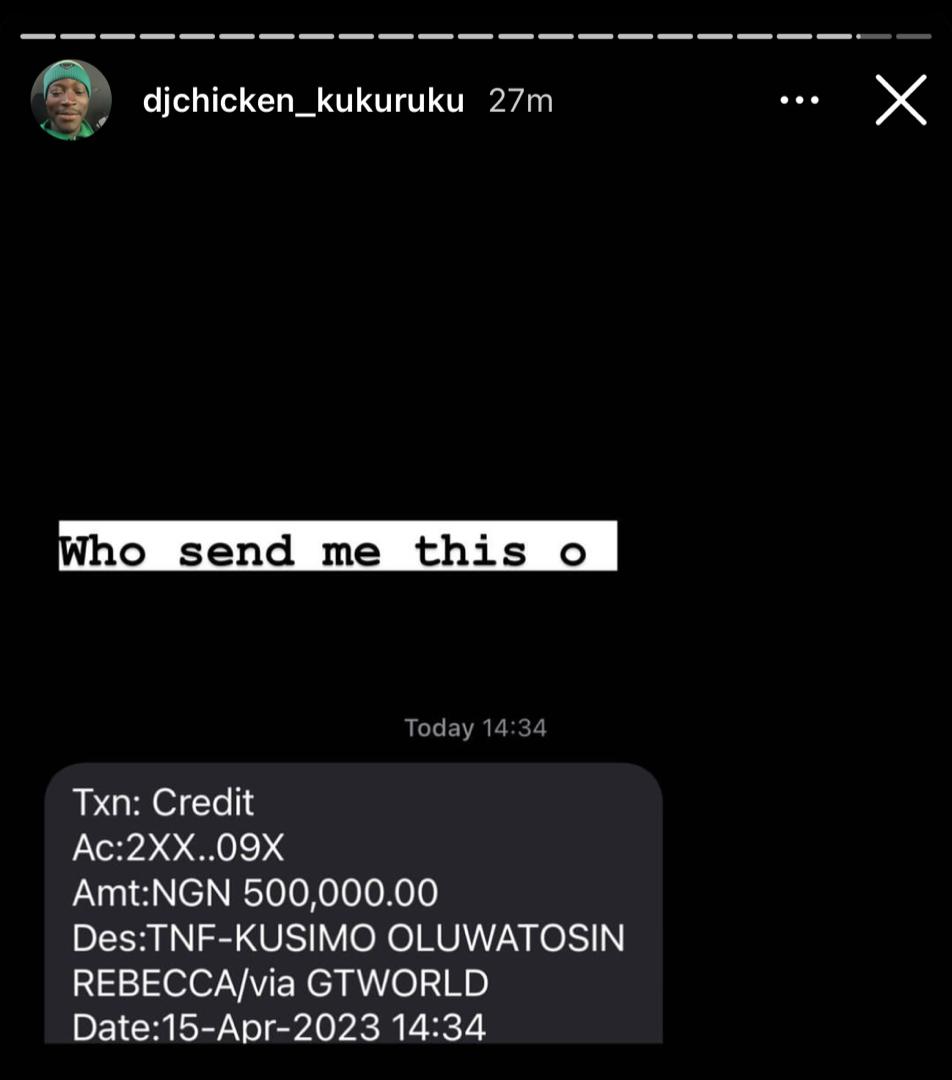This screenshot has width=952, height=1080.
Task: Click the story timestamp showing 27m
Action: pyautogui.click(x=518, y=100)
